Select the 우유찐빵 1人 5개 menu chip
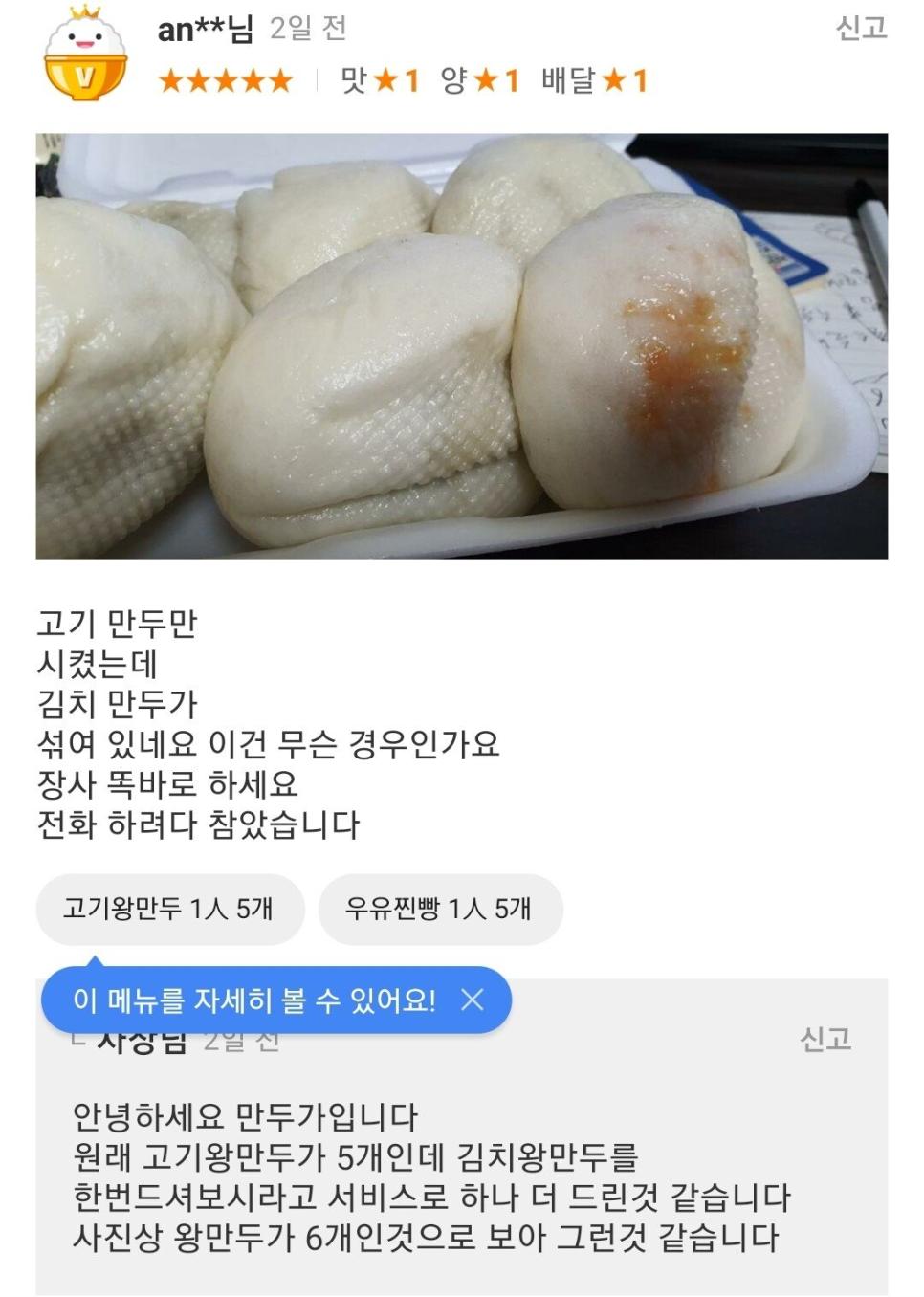The image size is (924, 1297). 439,909
